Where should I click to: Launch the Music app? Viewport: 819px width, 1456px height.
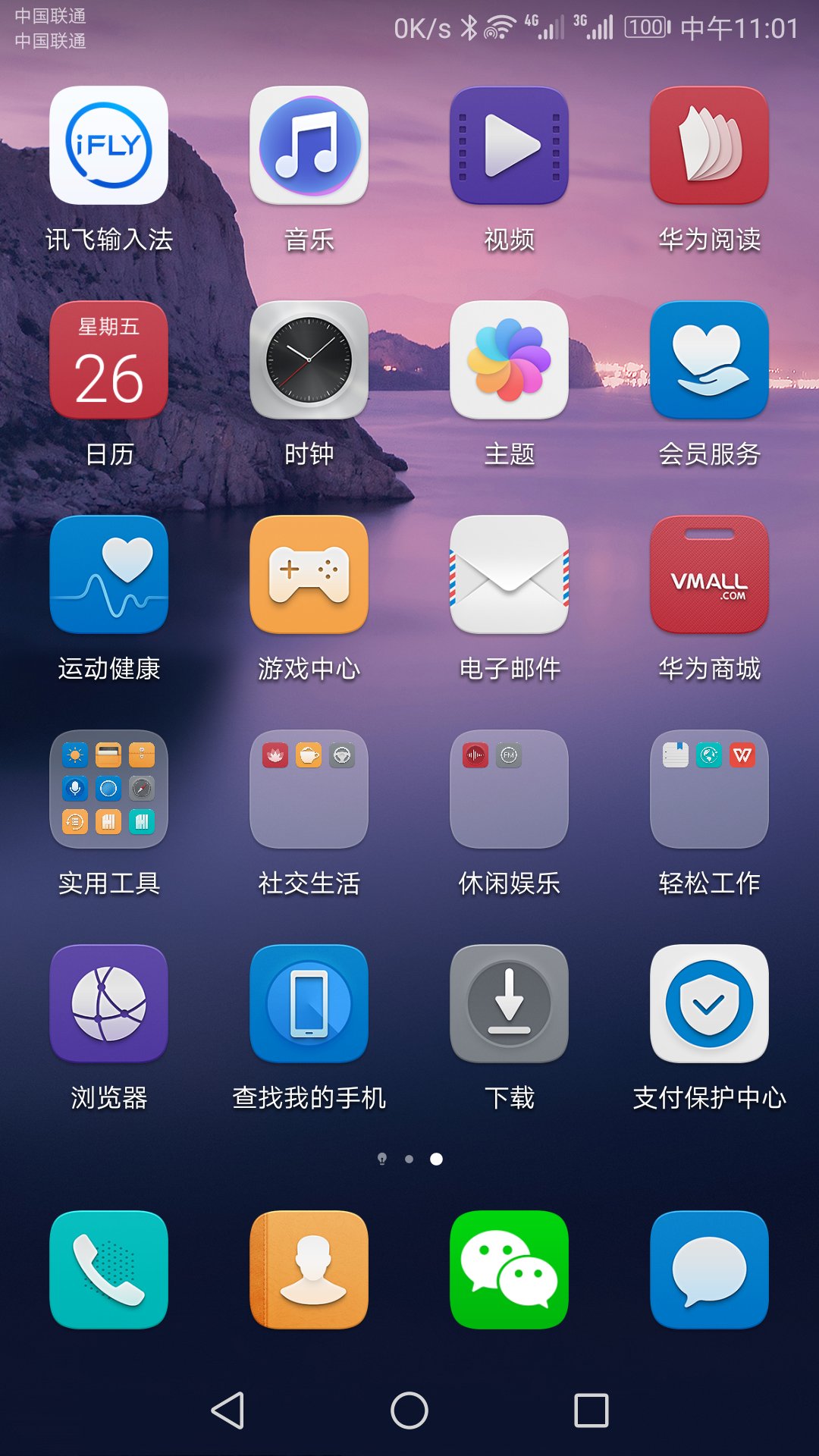click(309, 146)
